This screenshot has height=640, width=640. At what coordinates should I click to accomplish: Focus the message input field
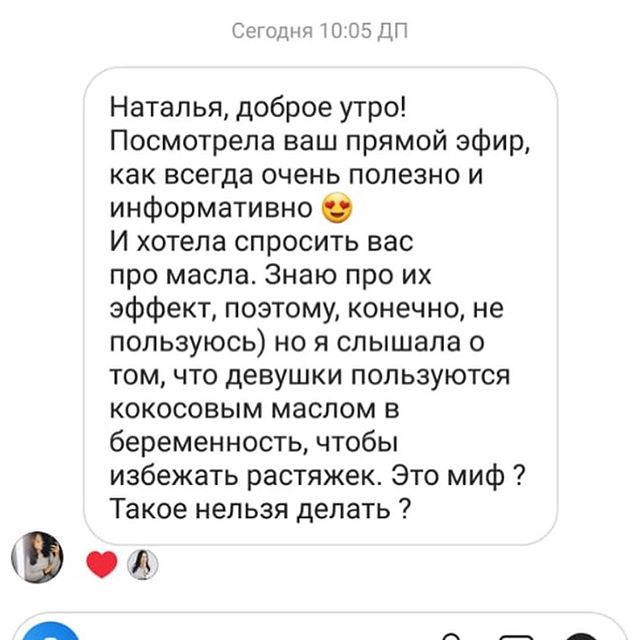point(250,632)
